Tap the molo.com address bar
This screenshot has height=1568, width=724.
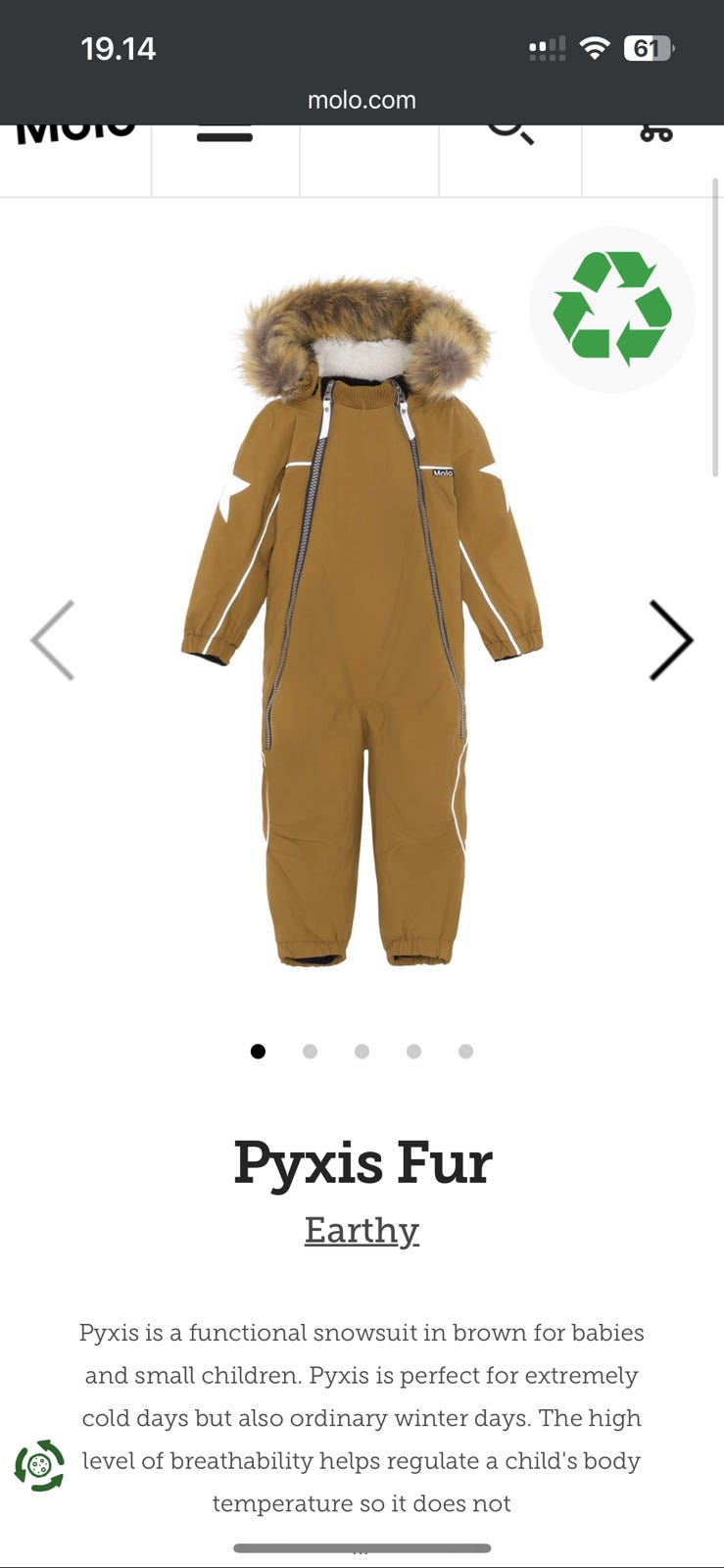[x=362, y=100]
